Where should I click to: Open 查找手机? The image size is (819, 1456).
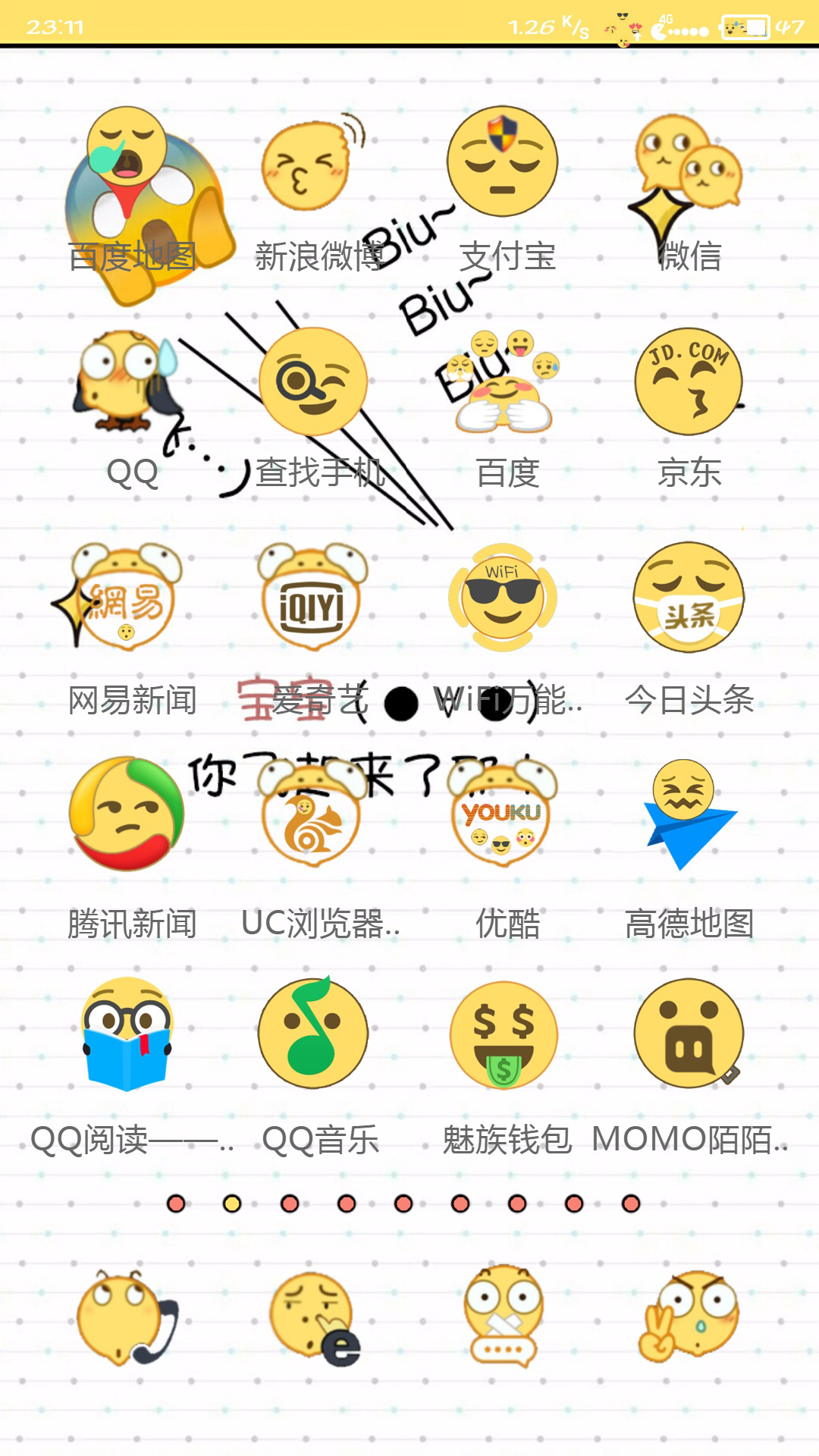pyautogui.click(x=313, y=383)
